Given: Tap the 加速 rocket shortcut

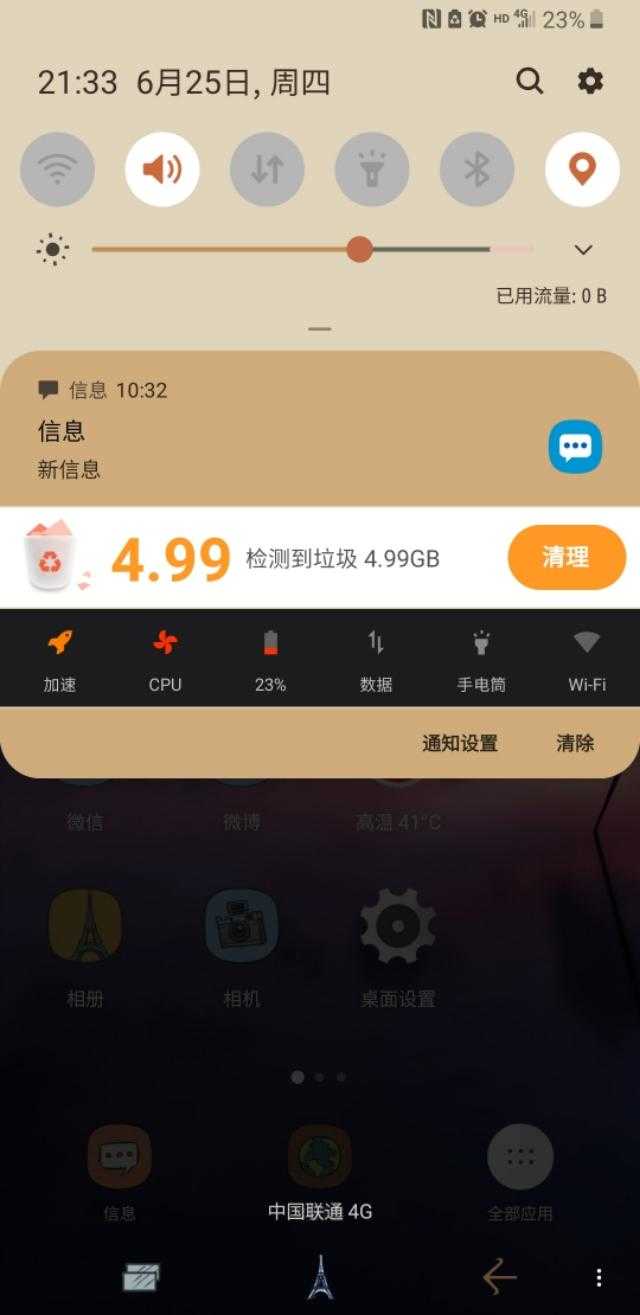Looking at the screenshot, I should 60,658.
